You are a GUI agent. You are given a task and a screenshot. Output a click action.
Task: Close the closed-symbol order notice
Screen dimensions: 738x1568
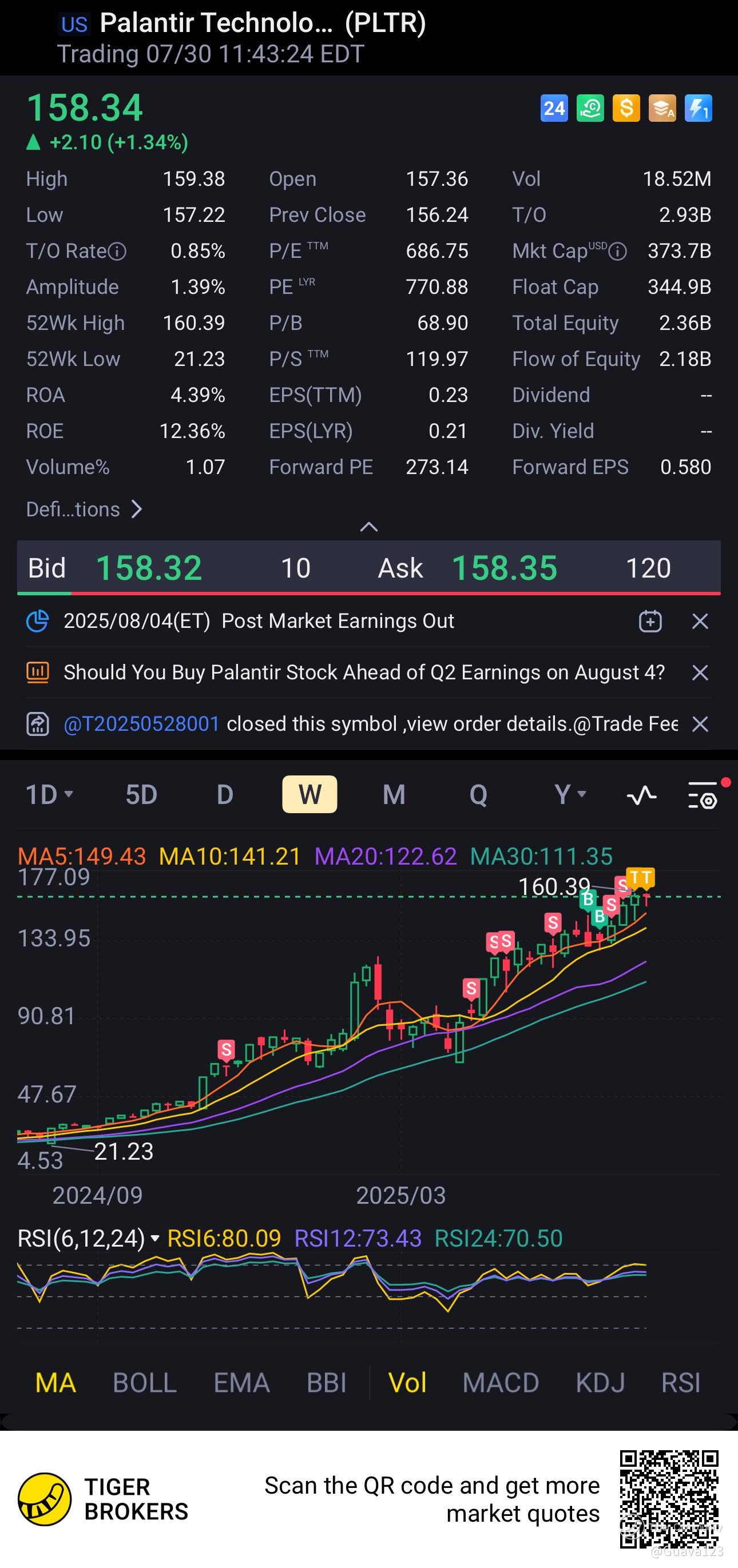[x=700, y=725]
